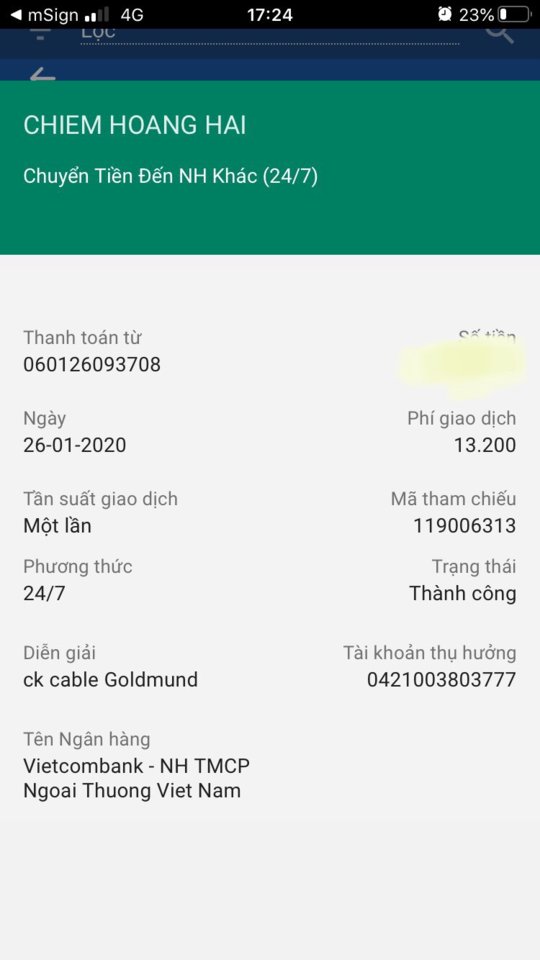The image size is (540, 960).
Task: Return to the mSign app
Action: pyautogui.click(x=45, y=15)
